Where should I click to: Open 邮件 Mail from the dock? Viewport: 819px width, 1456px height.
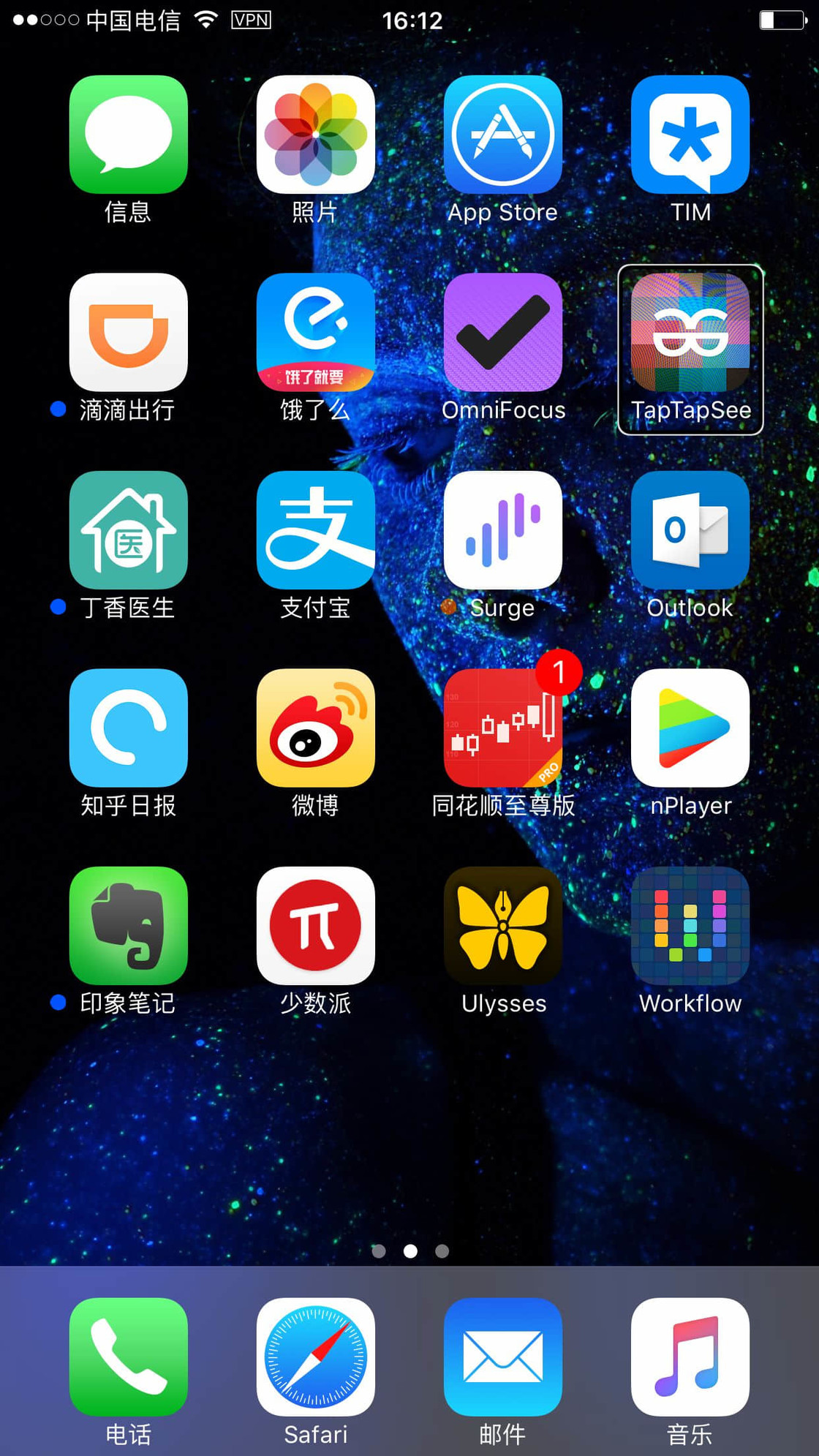[502, 1357]
